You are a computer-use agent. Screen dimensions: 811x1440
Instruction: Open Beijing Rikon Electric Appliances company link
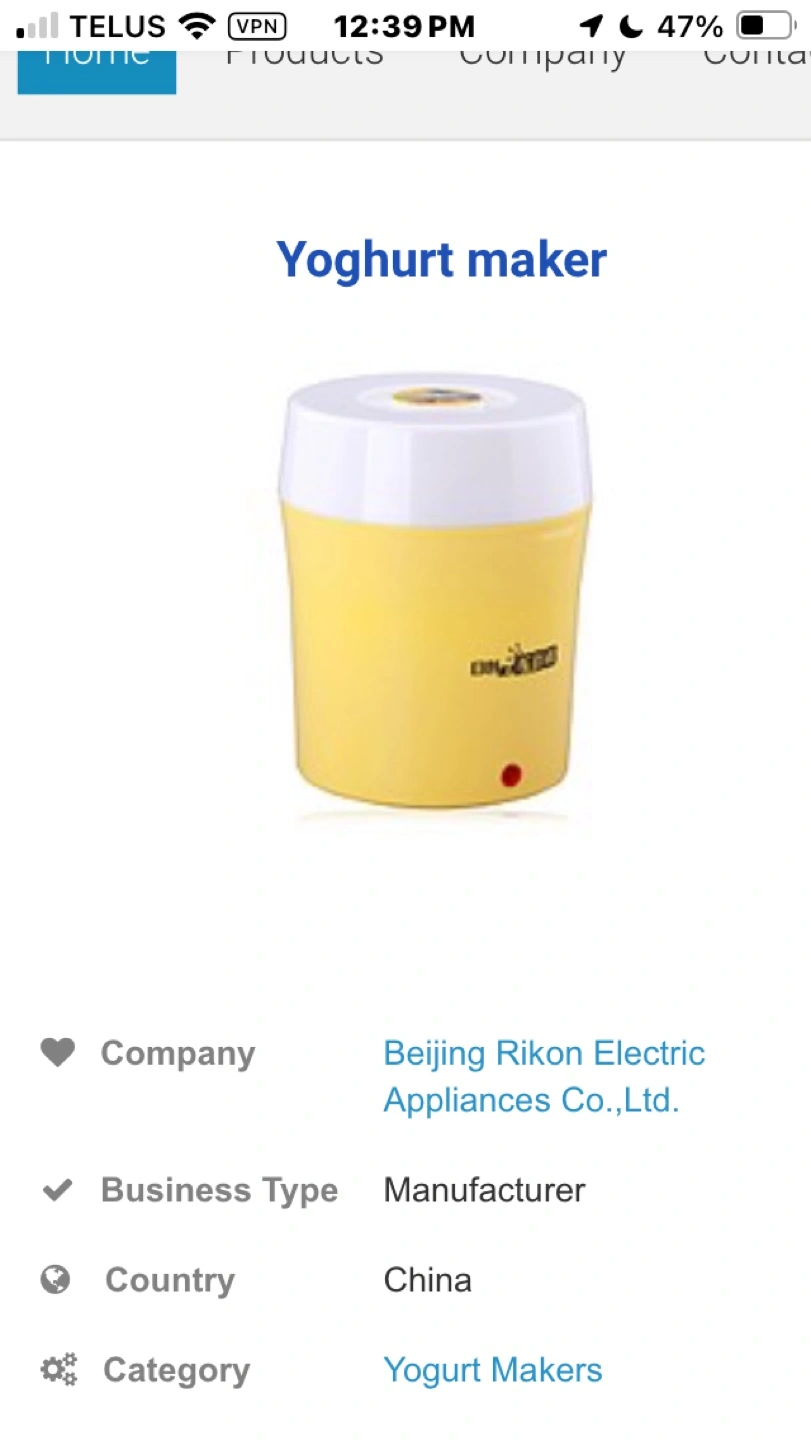(544, 1077)
